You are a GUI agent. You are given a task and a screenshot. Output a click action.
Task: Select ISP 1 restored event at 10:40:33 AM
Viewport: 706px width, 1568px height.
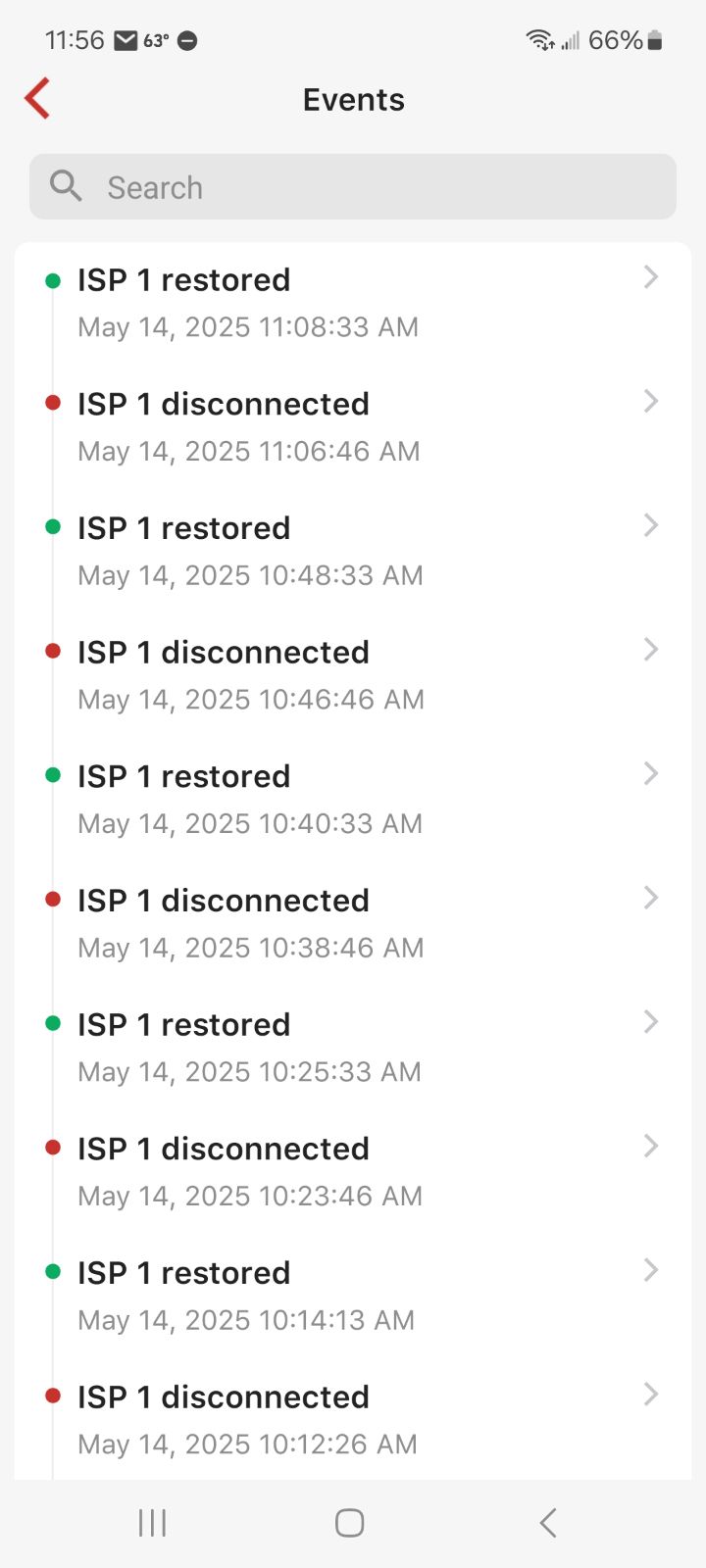coord(353,799)
